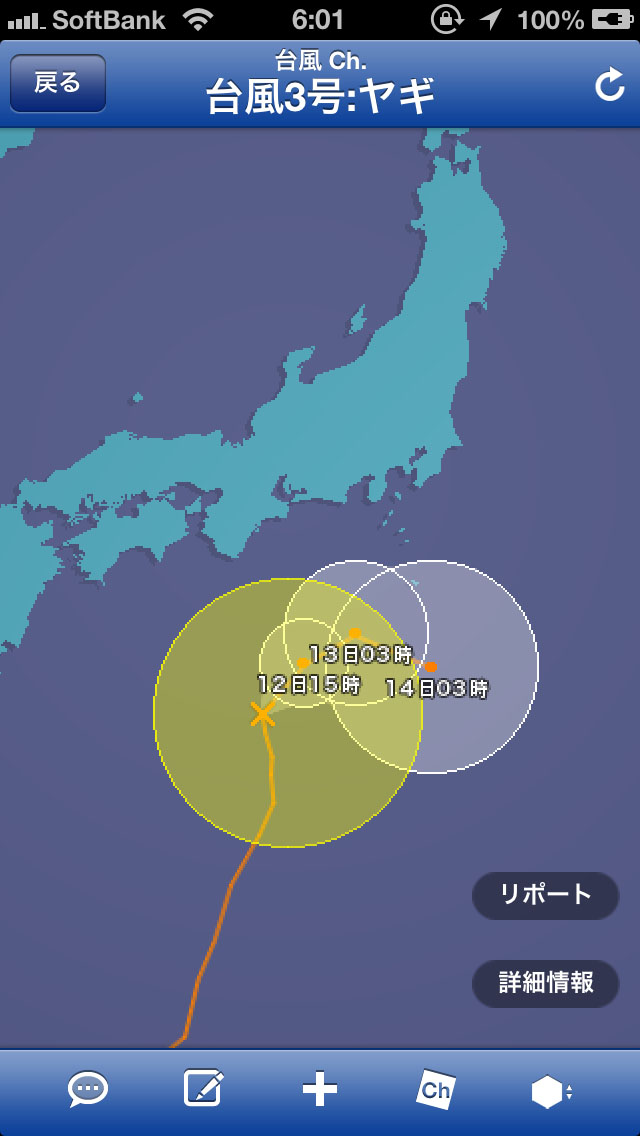Open the speech bubble comments icon
Screen dimensions: 640x1136
(x=88, y=1089)
